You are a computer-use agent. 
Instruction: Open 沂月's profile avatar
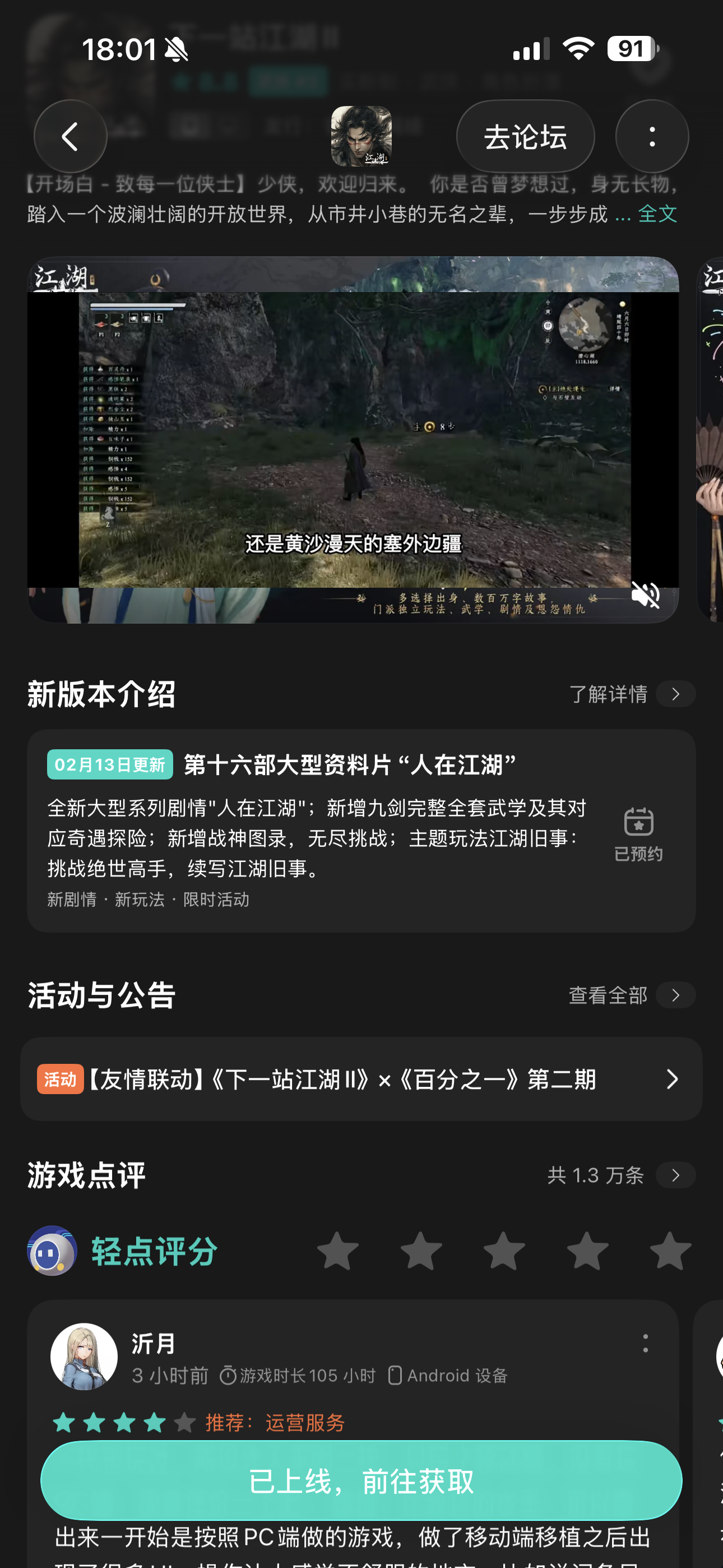pyautogui.click(x=84, y=1356)
